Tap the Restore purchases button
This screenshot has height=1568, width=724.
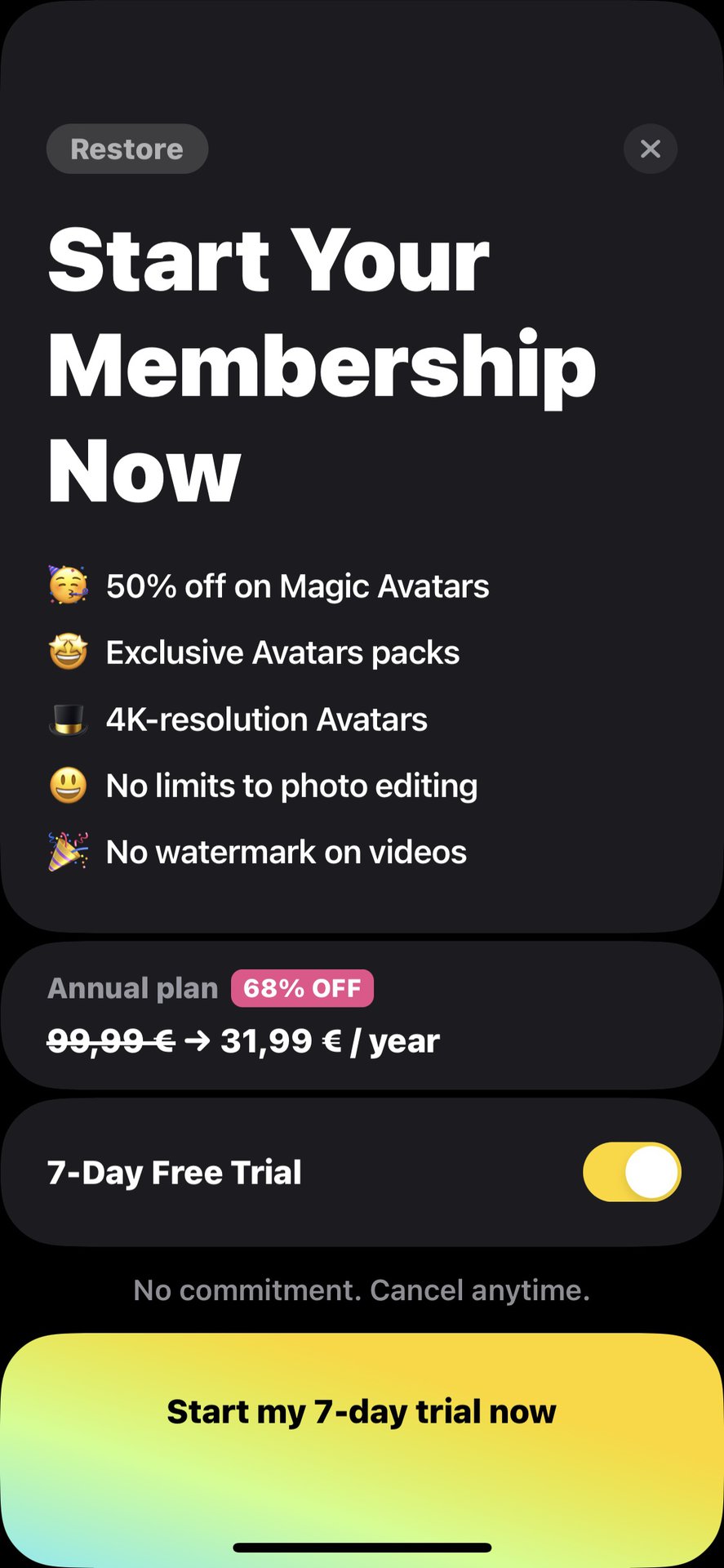pos(127,149)
